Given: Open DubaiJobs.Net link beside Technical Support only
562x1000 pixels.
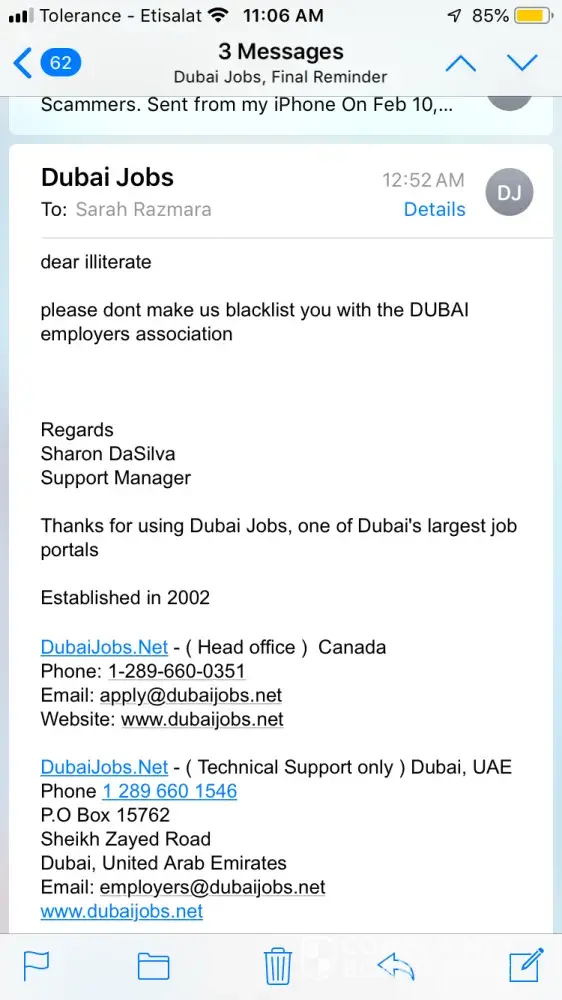Looking at the screenshot, I should 104,767.
